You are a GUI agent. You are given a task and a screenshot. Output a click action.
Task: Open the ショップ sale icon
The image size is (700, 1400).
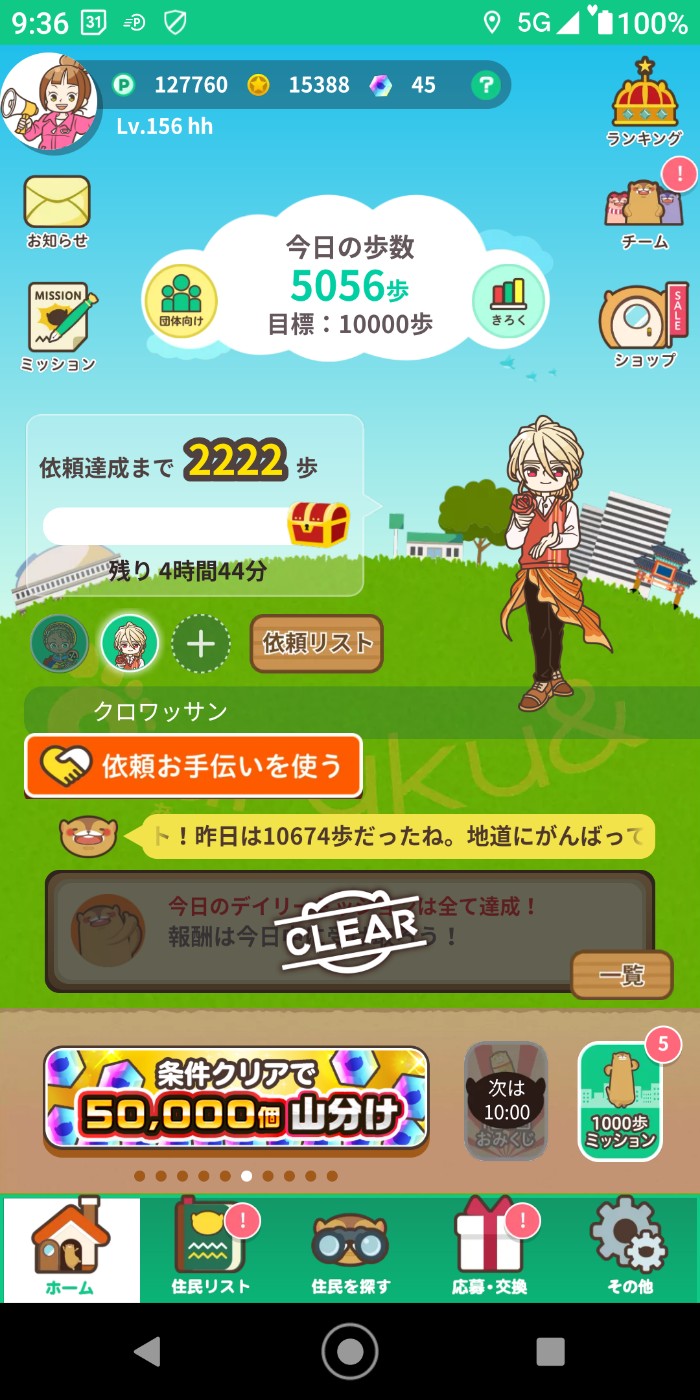645,325
